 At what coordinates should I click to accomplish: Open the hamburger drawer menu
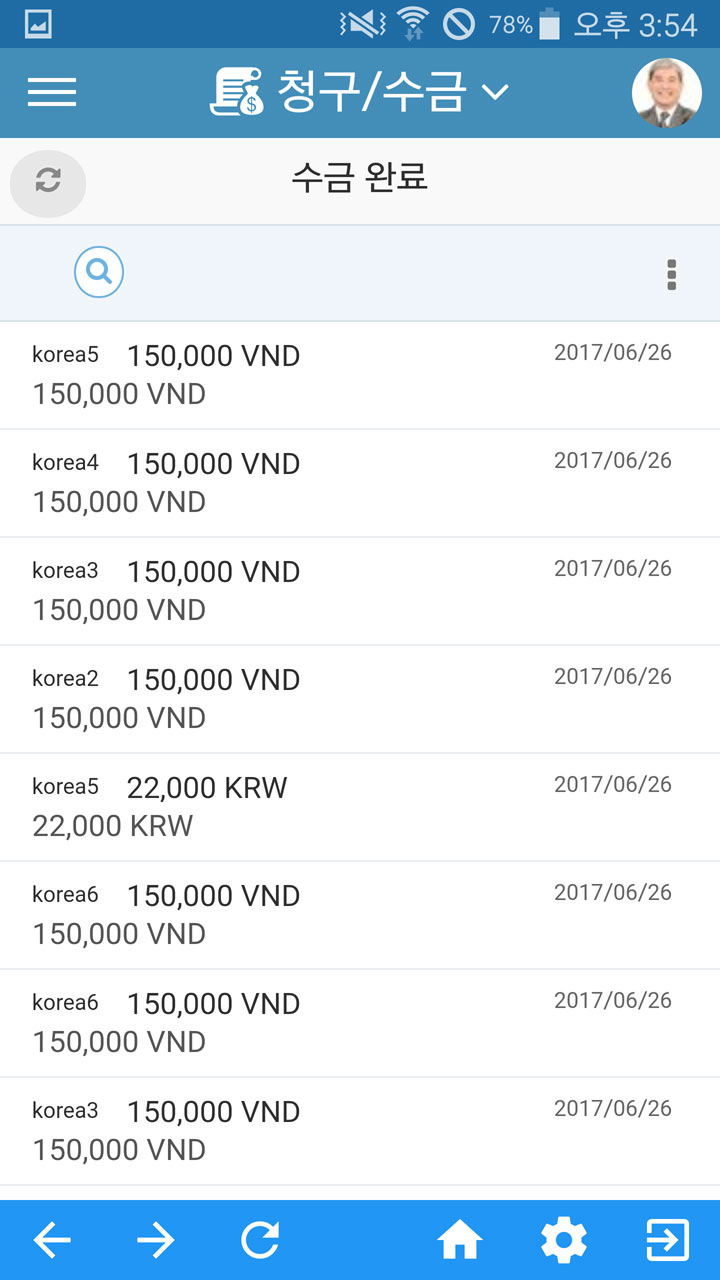click(52, 92)
